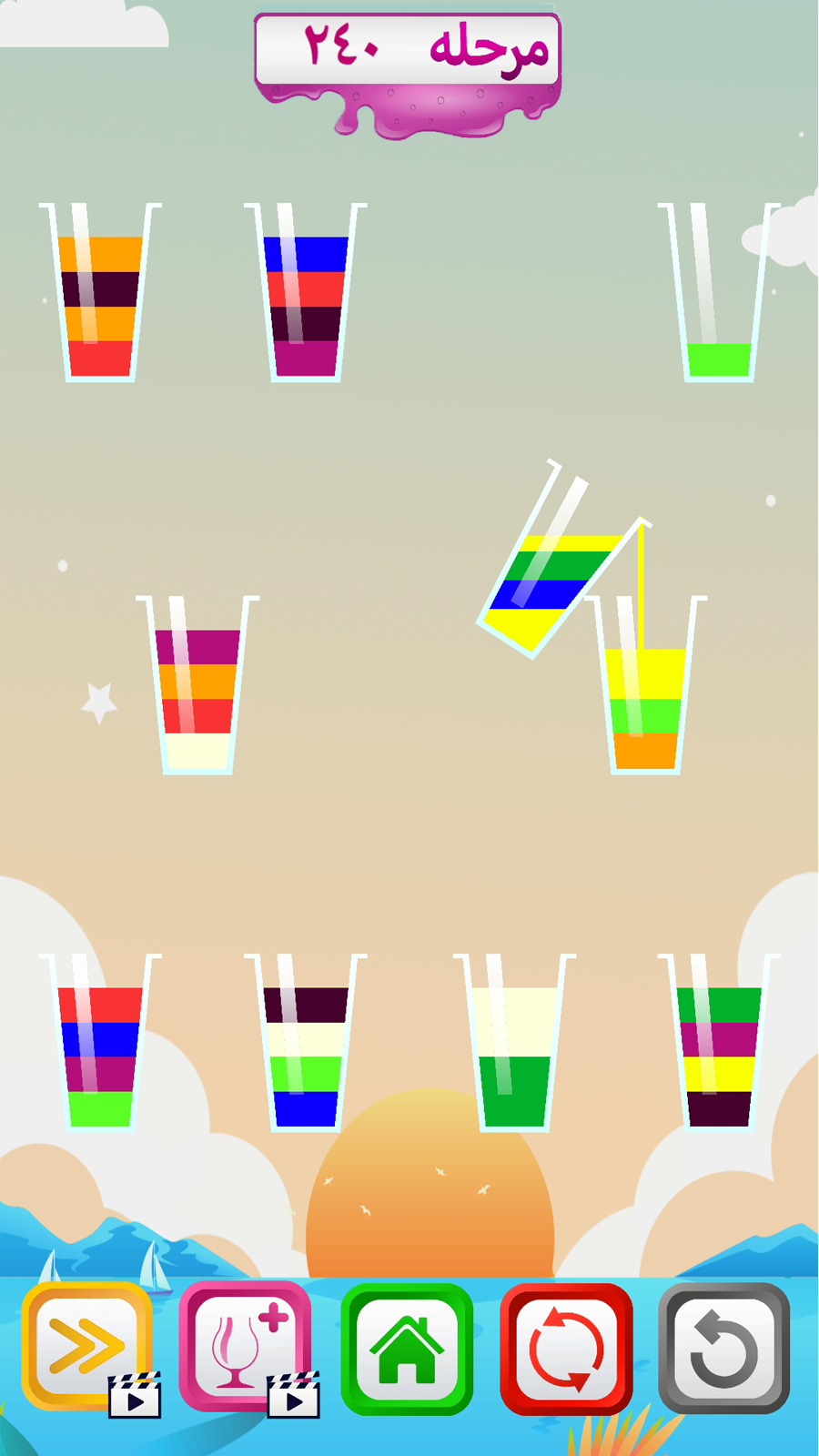Select the glass with purple above orange and red
819x1456 pixels.
[197, 693]
